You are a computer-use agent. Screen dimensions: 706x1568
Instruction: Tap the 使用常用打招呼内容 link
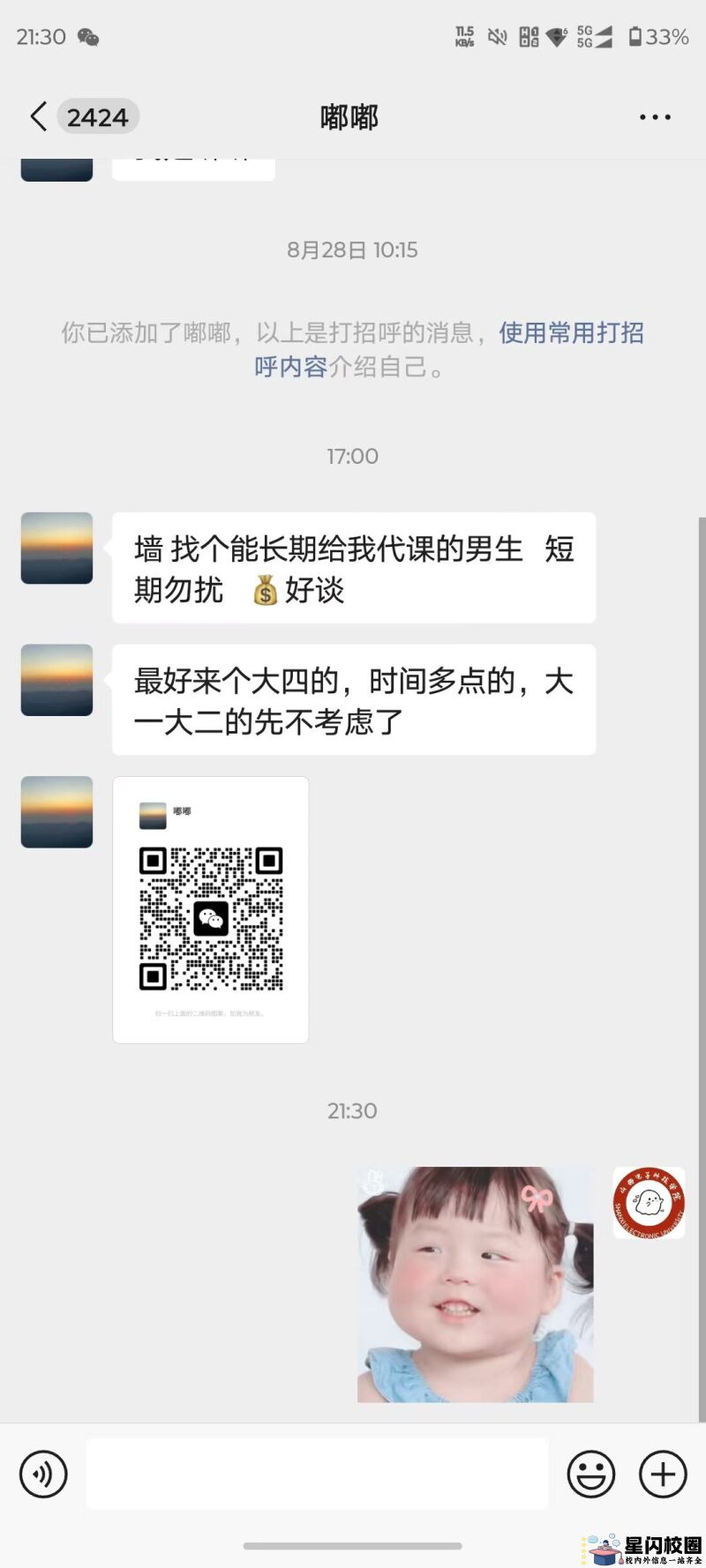tap(571, 333)
